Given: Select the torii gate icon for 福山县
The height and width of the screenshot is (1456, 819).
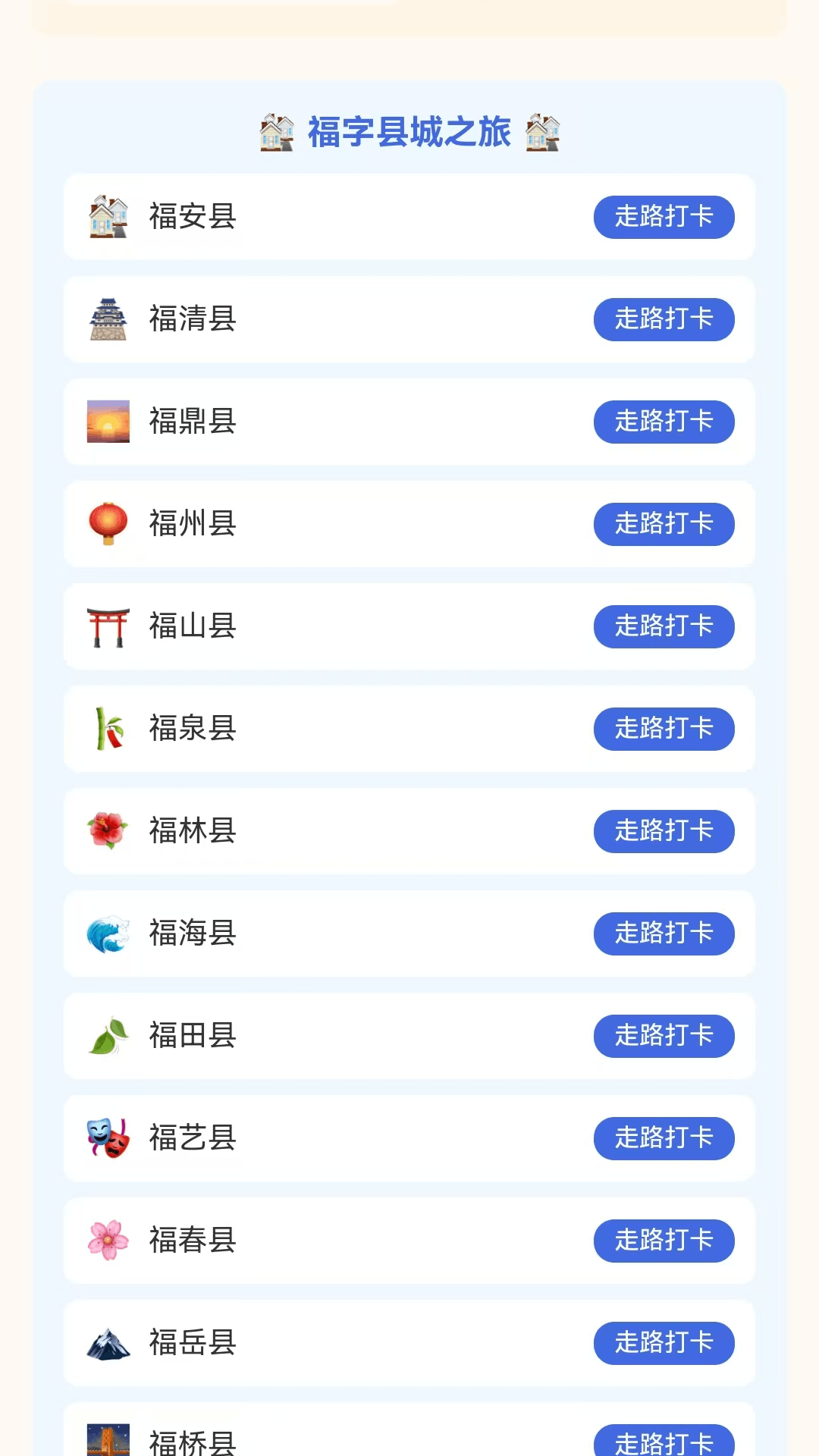Looking at the screenshot, I should point(108,627).
